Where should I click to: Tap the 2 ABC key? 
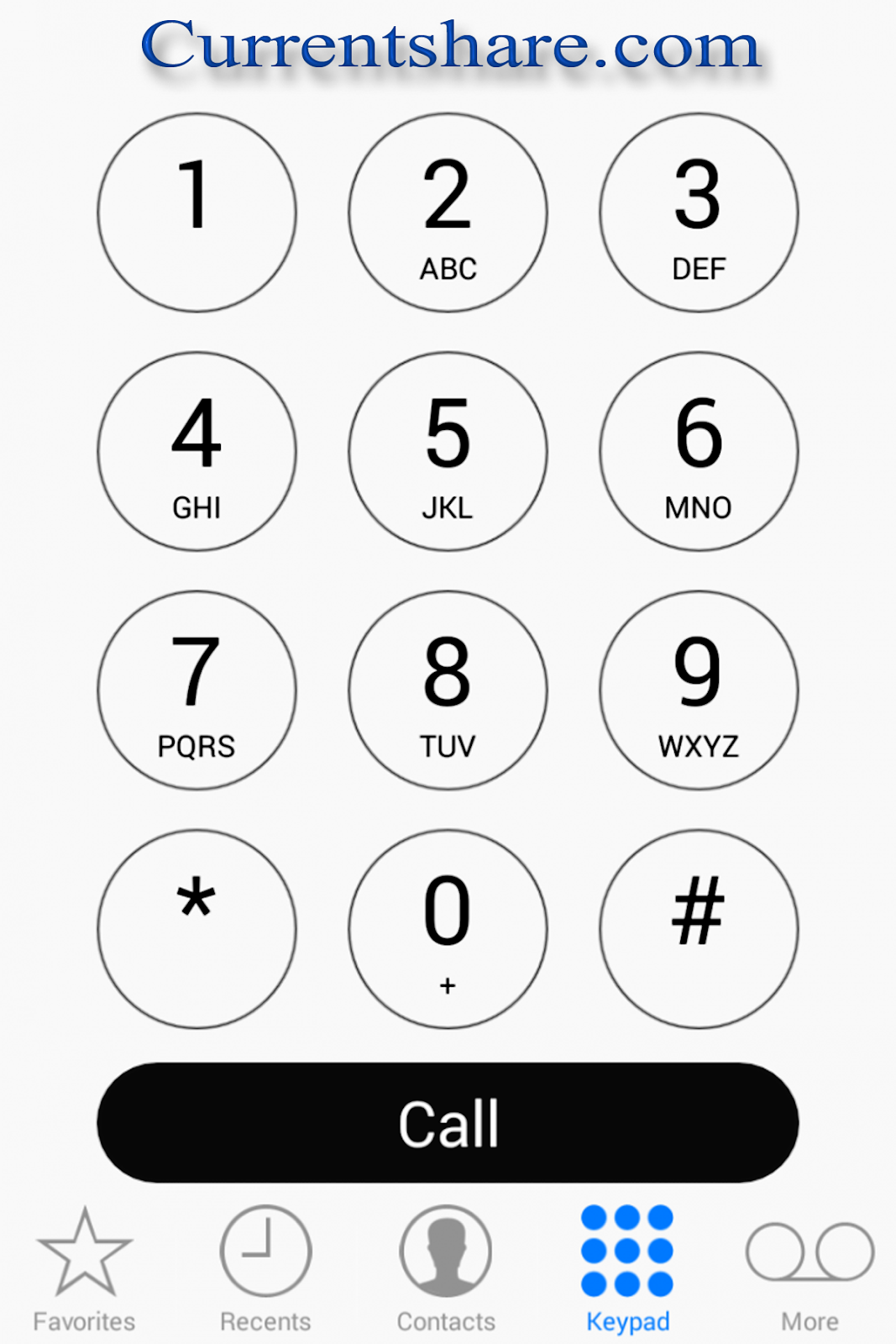click(x=448, y=213)
